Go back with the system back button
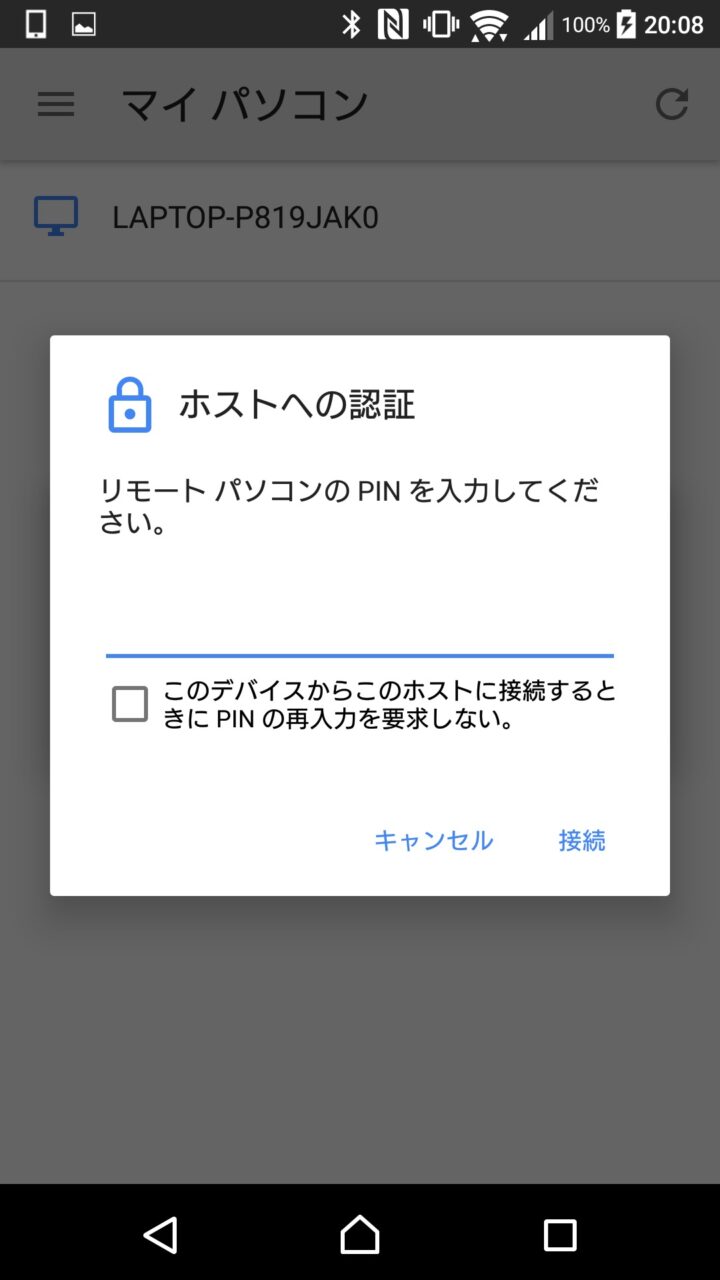The width and height of the screenshot is (720, 1280). 160,1236
